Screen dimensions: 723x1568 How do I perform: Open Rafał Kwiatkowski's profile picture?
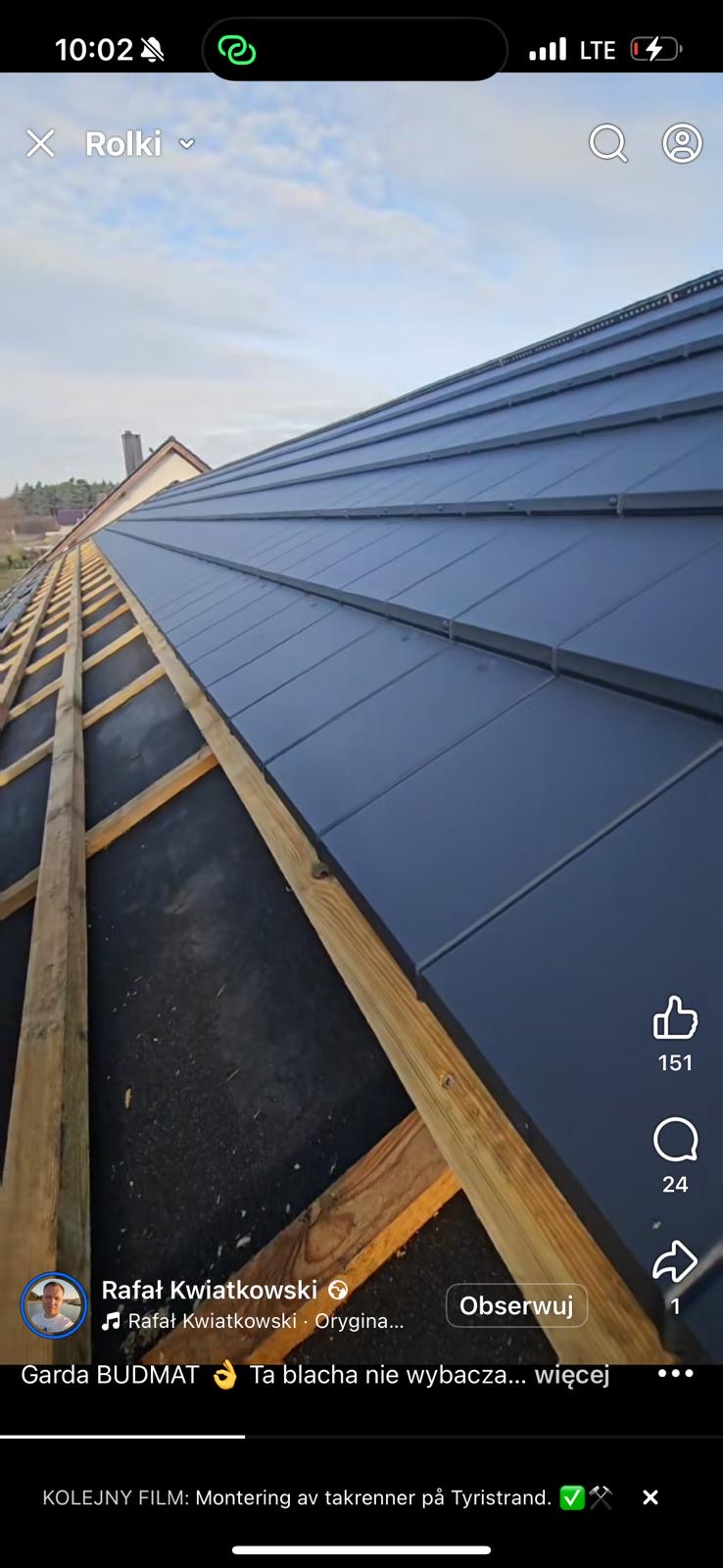[x=54, y=1305]
